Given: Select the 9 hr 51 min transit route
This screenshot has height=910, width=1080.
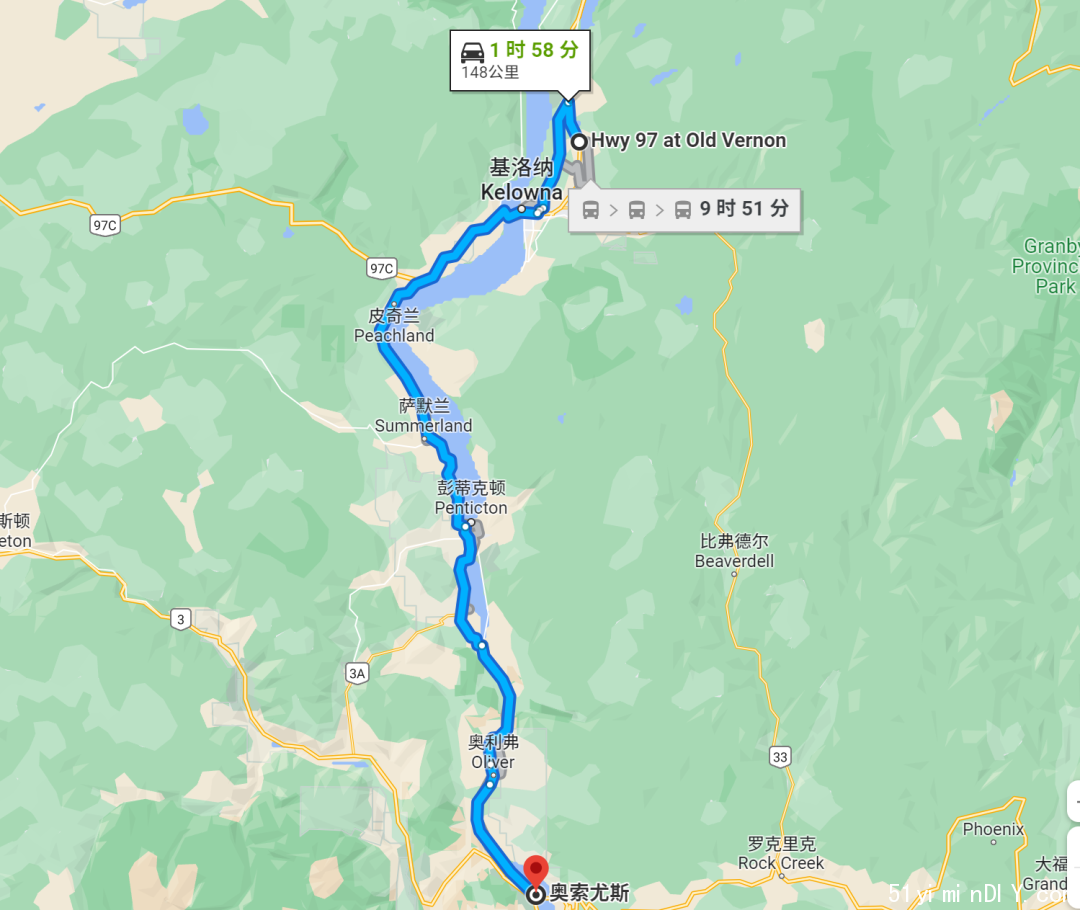Looking at the screenshot, I should (684, 210).
